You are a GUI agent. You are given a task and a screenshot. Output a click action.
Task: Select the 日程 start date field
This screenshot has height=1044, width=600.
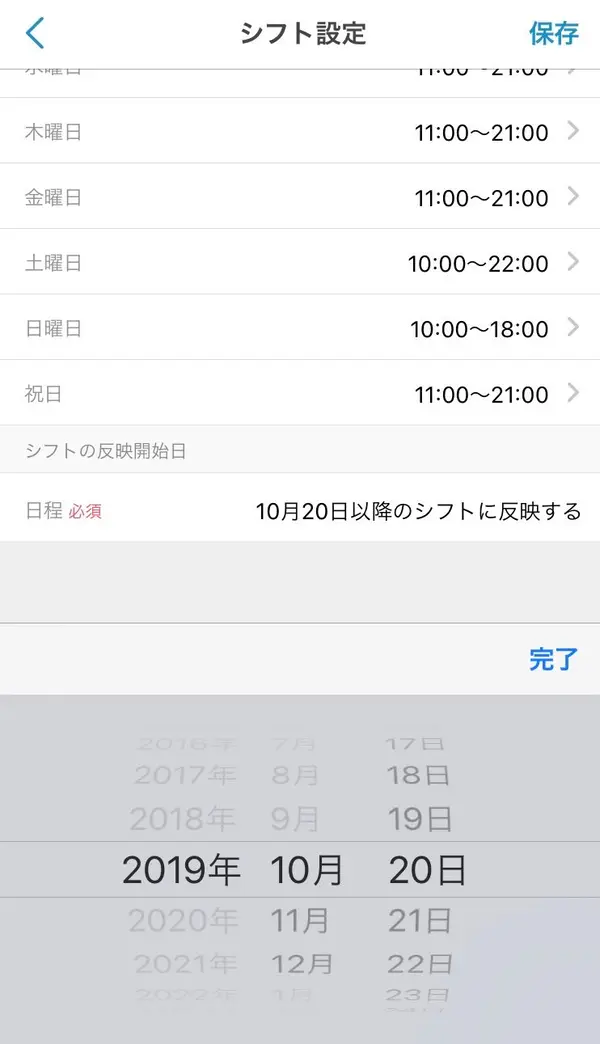300,511
